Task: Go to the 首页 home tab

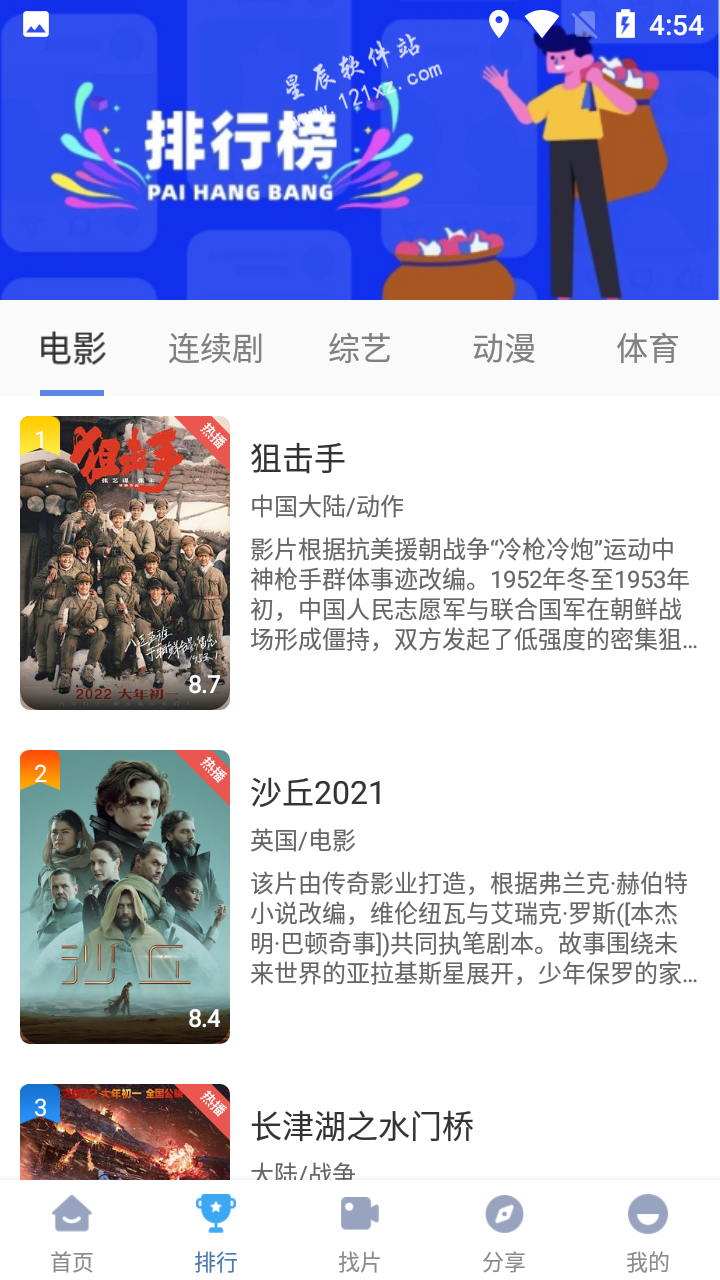Action: pyautogui.click(x=72, y=1232)
